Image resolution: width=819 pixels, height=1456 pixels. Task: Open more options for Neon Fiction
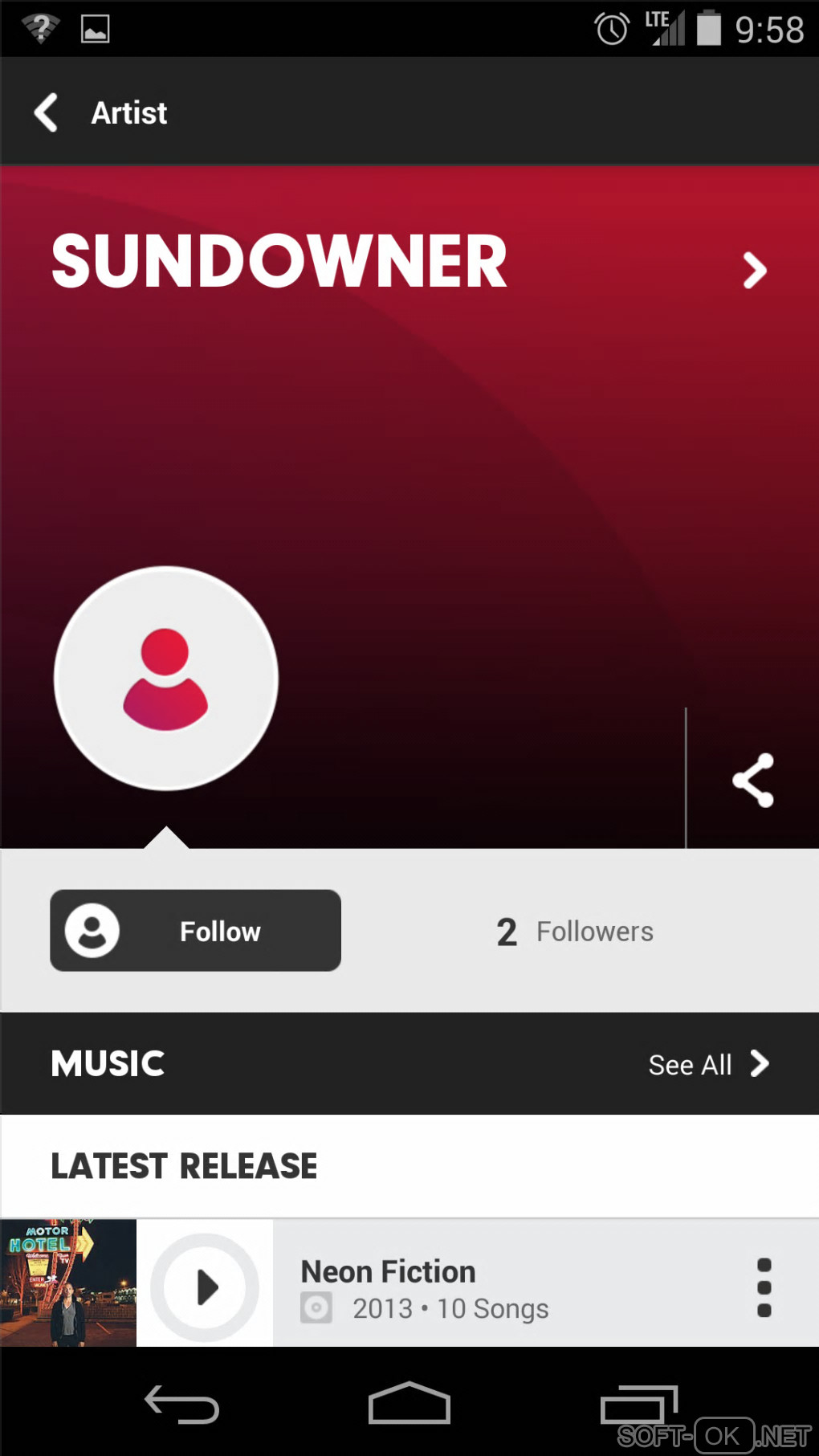pyautogui.click(x=764, y=1287)
